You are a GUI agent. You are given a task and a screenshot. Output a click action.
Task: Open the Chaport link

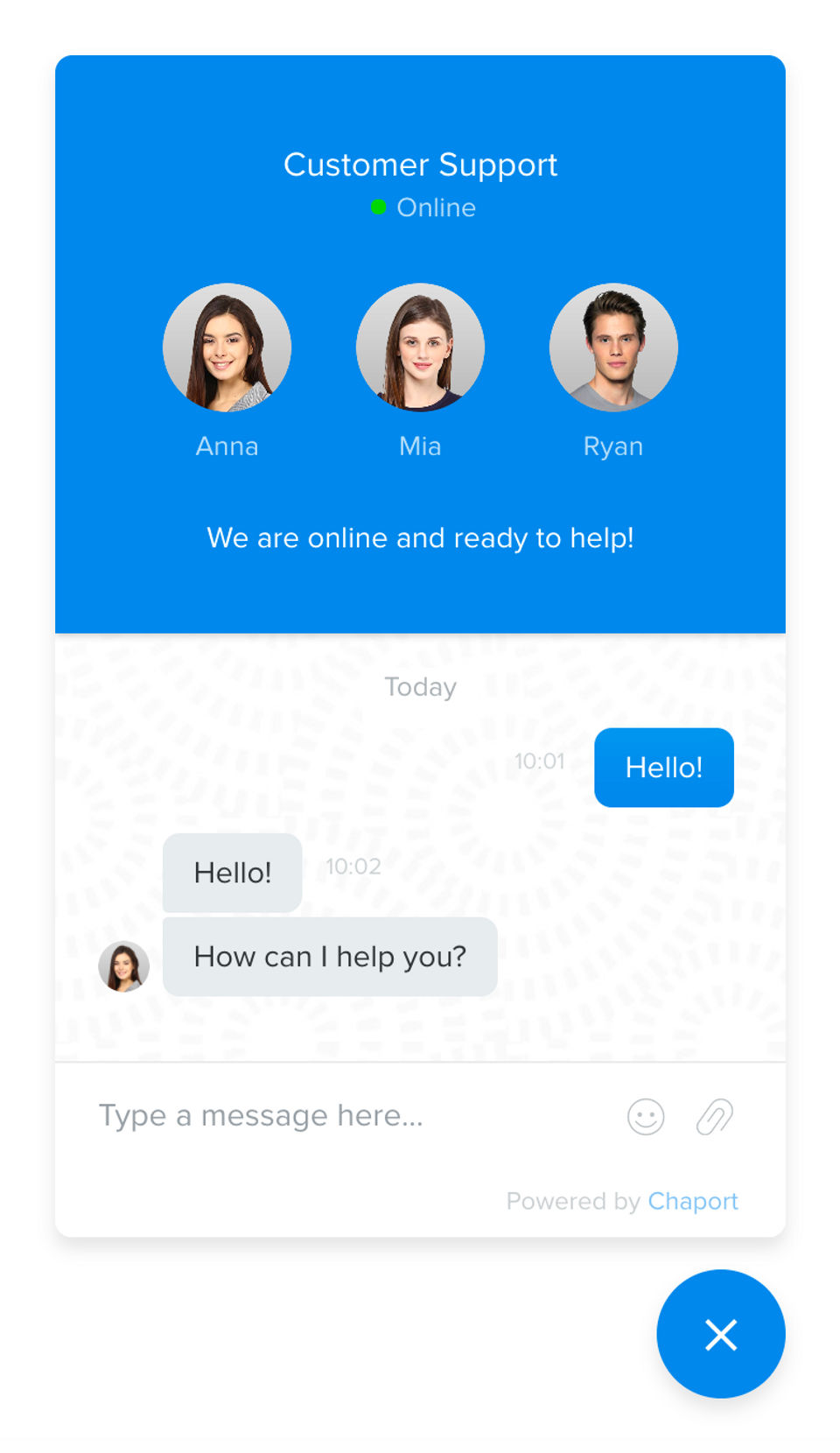[692, 1201]
